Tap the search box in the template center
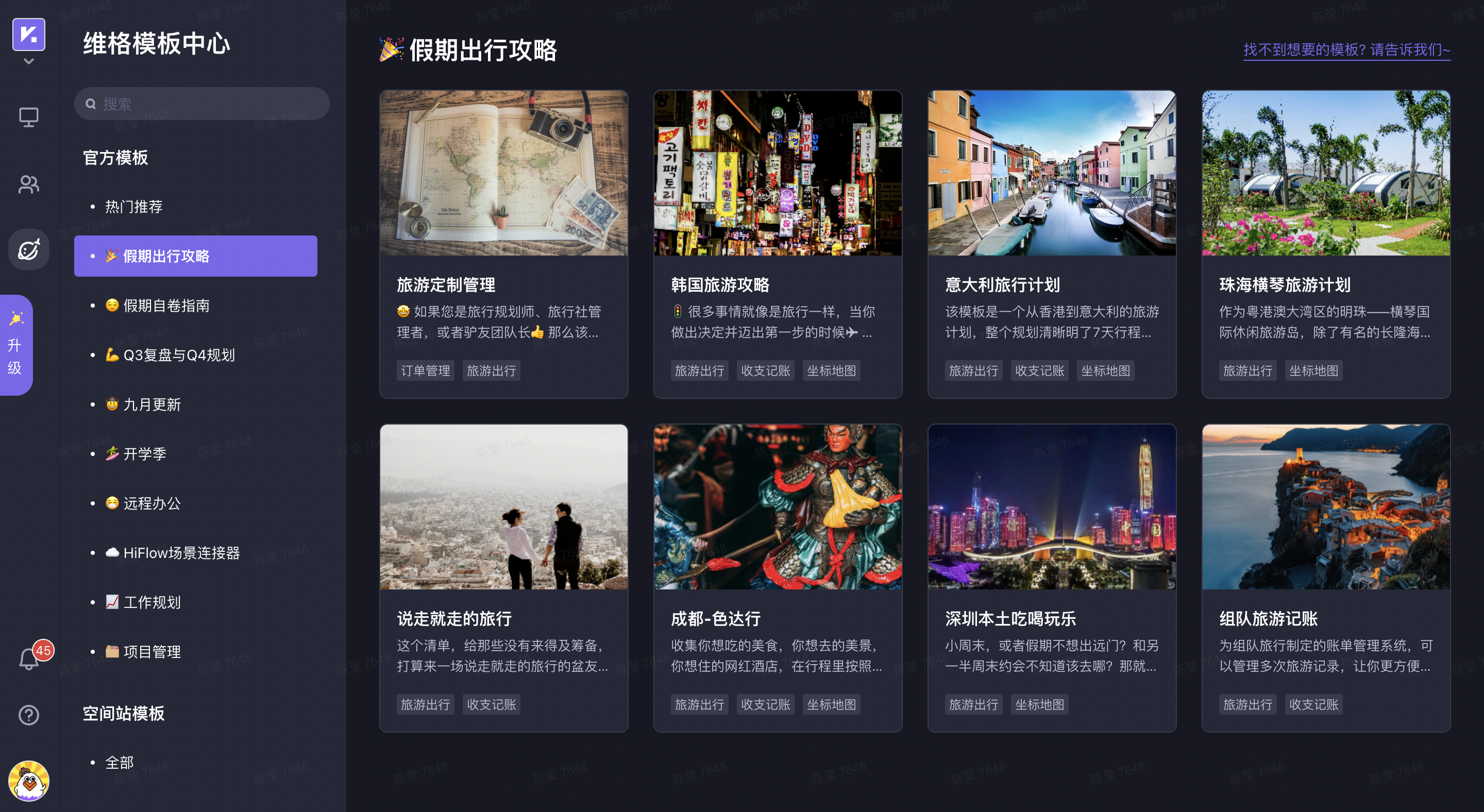The height and width of the screenshot is (812, 1484). coord(201,104)
